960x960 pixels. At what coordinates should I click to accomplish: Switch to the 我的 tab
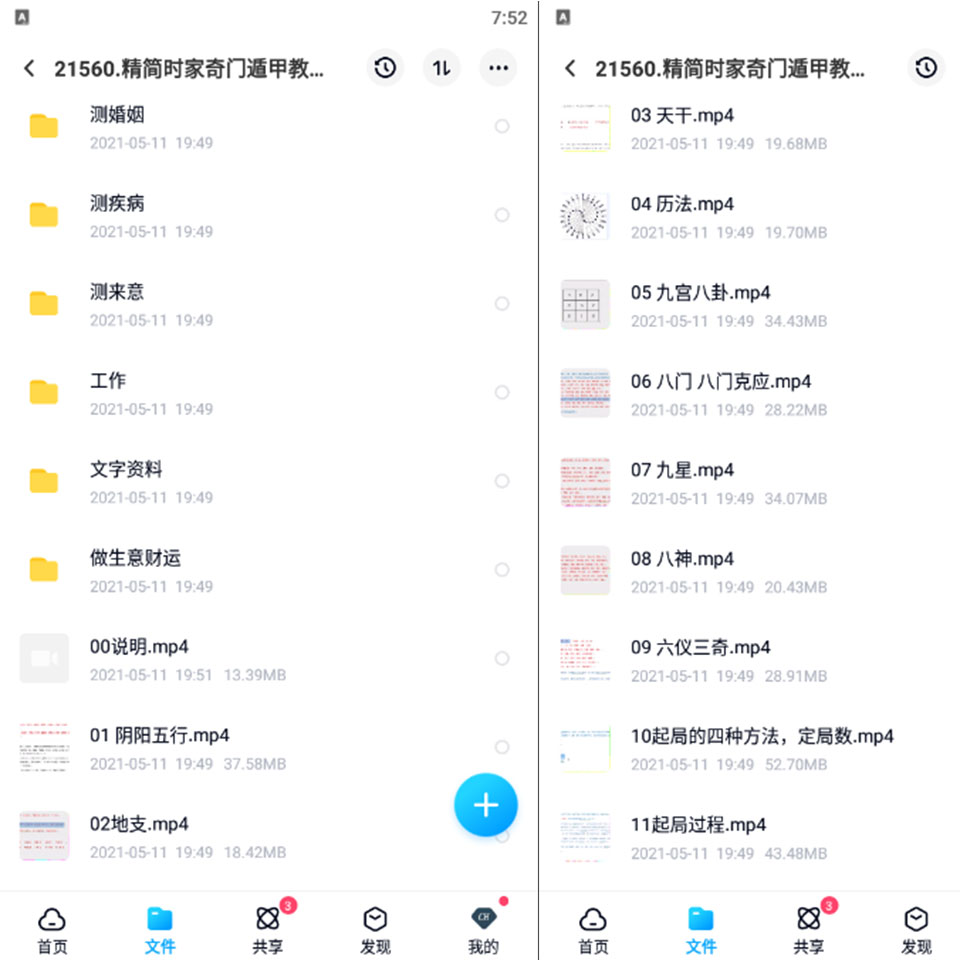click(483, 929)
